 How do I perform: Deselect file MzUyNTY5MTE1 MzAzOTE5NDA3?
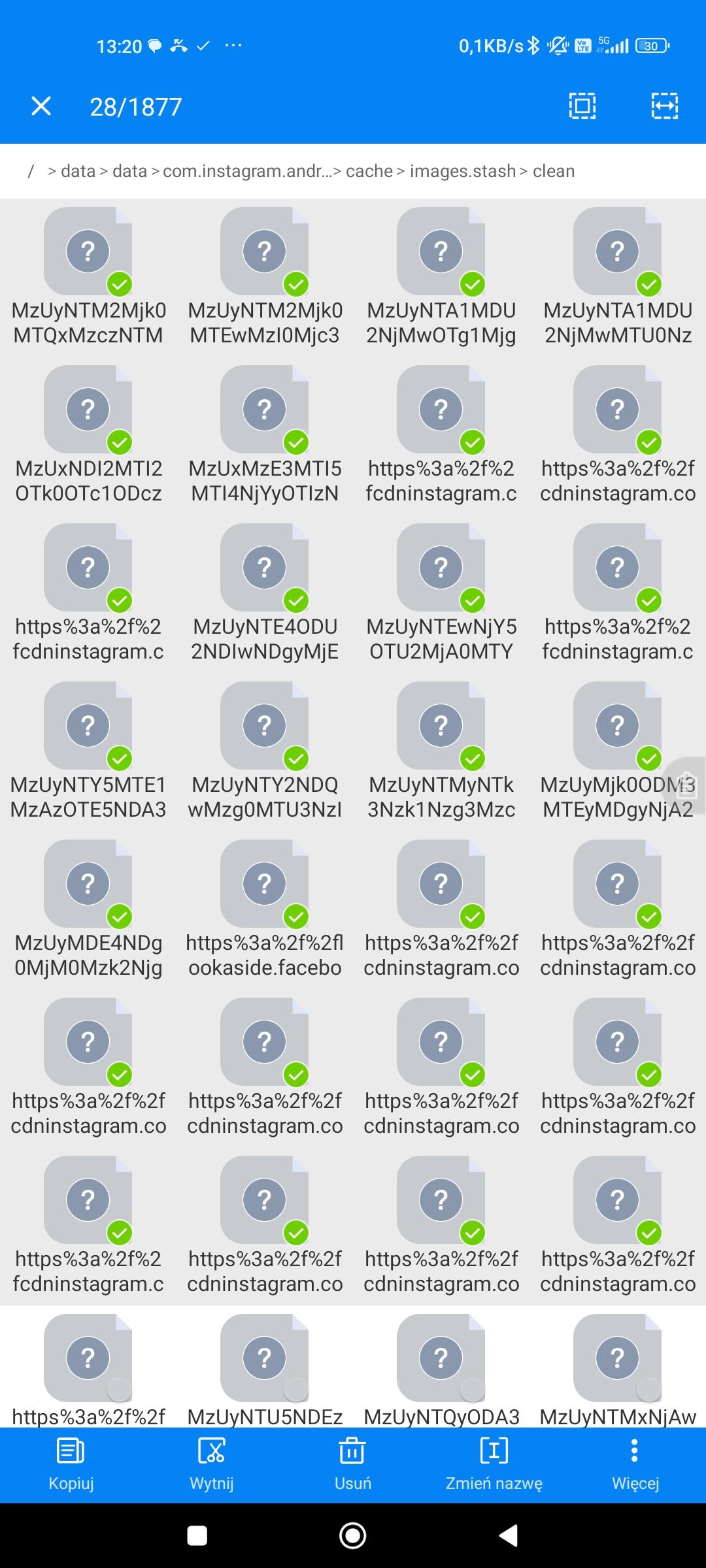pos(88,726)
